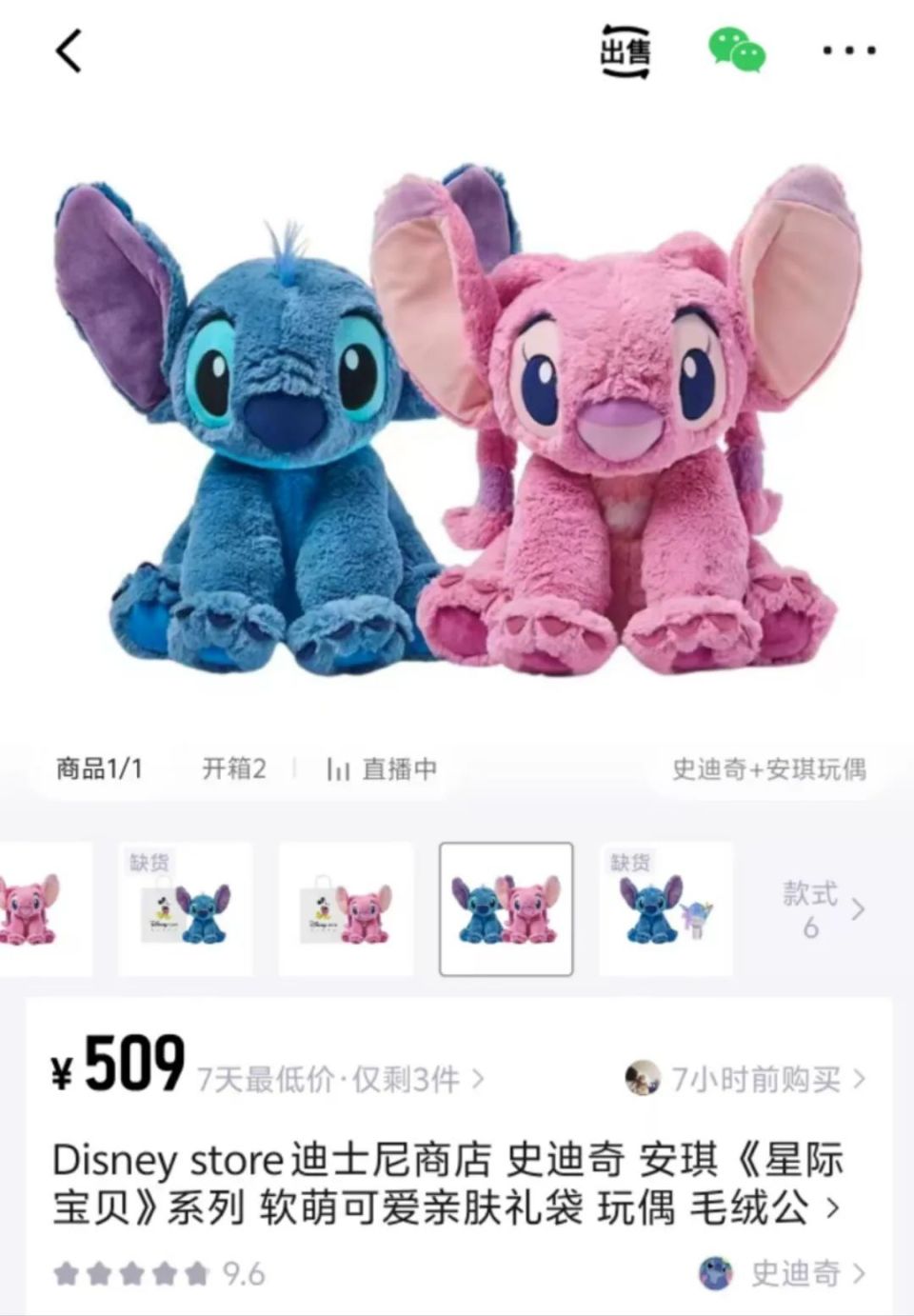Switch to the 开箱2 tab
This screenshot has width=914, height=1316.
coord(233,768)
